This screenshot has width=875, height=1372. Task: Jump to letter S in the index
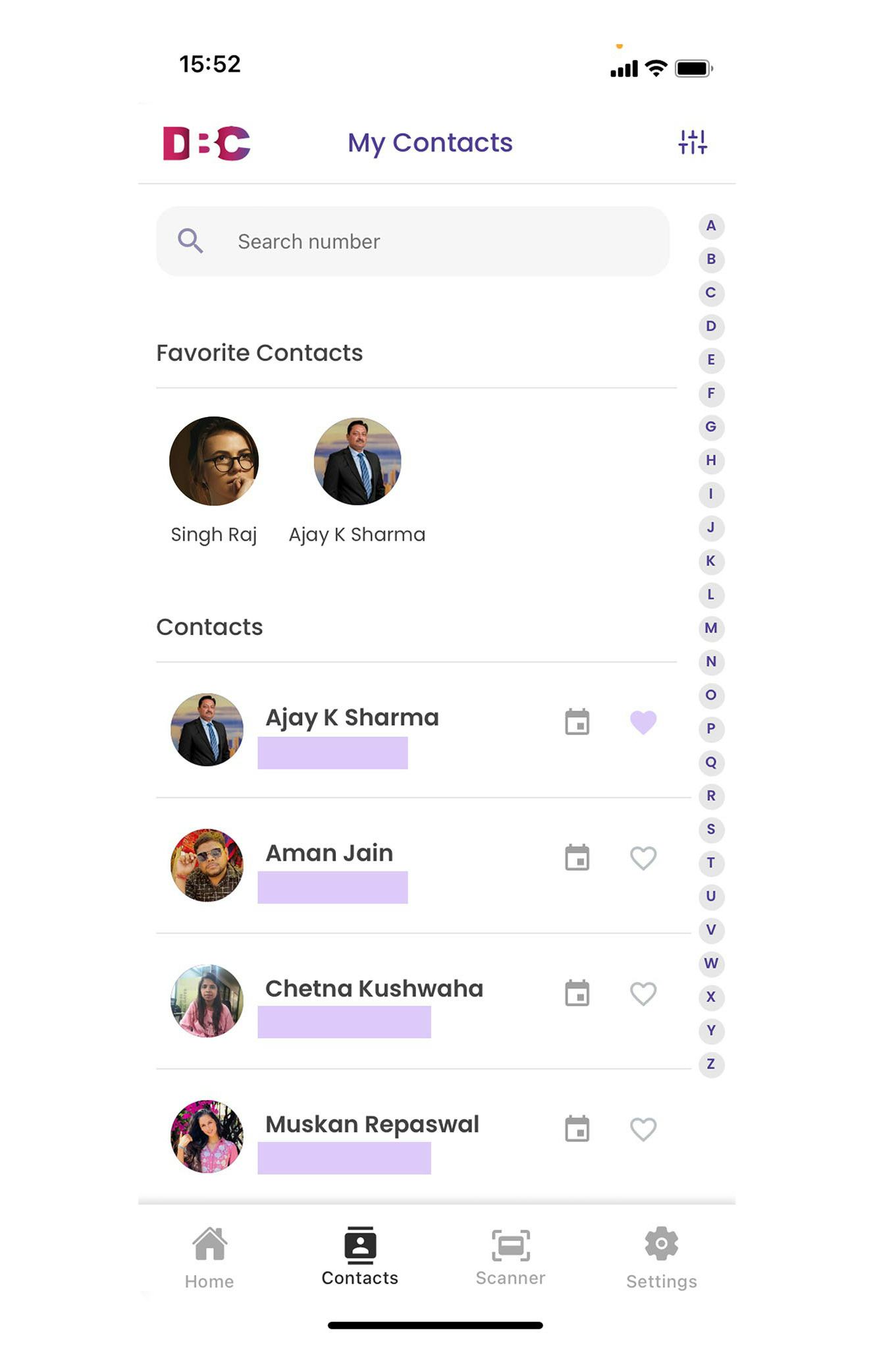[711, 829]
